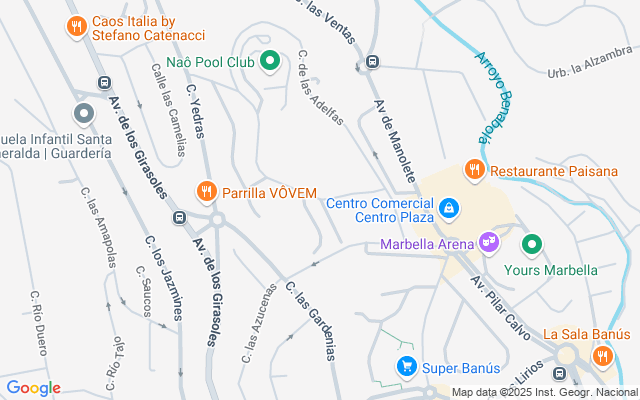640x400 pixels.
Task: Select the Super Banús shopping pin
Action: [405, 366]
